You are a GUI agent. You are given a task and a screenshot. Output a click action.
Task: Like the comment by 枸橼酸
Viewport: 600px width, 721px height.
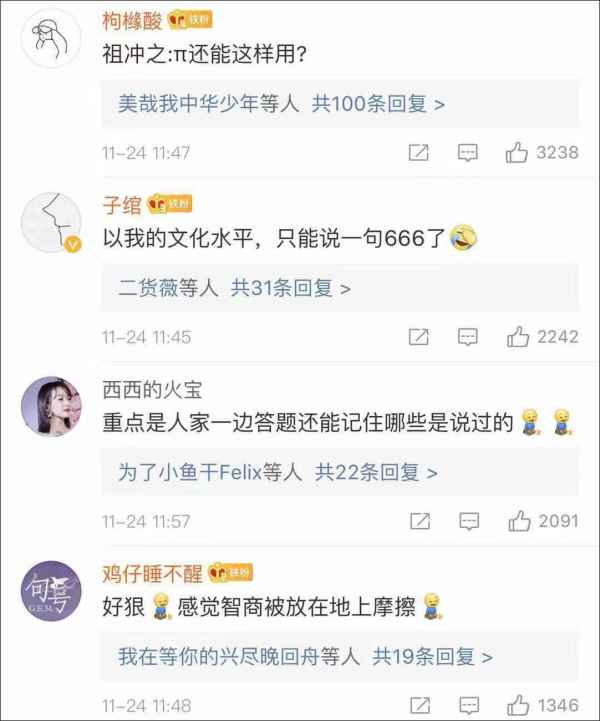517,152
